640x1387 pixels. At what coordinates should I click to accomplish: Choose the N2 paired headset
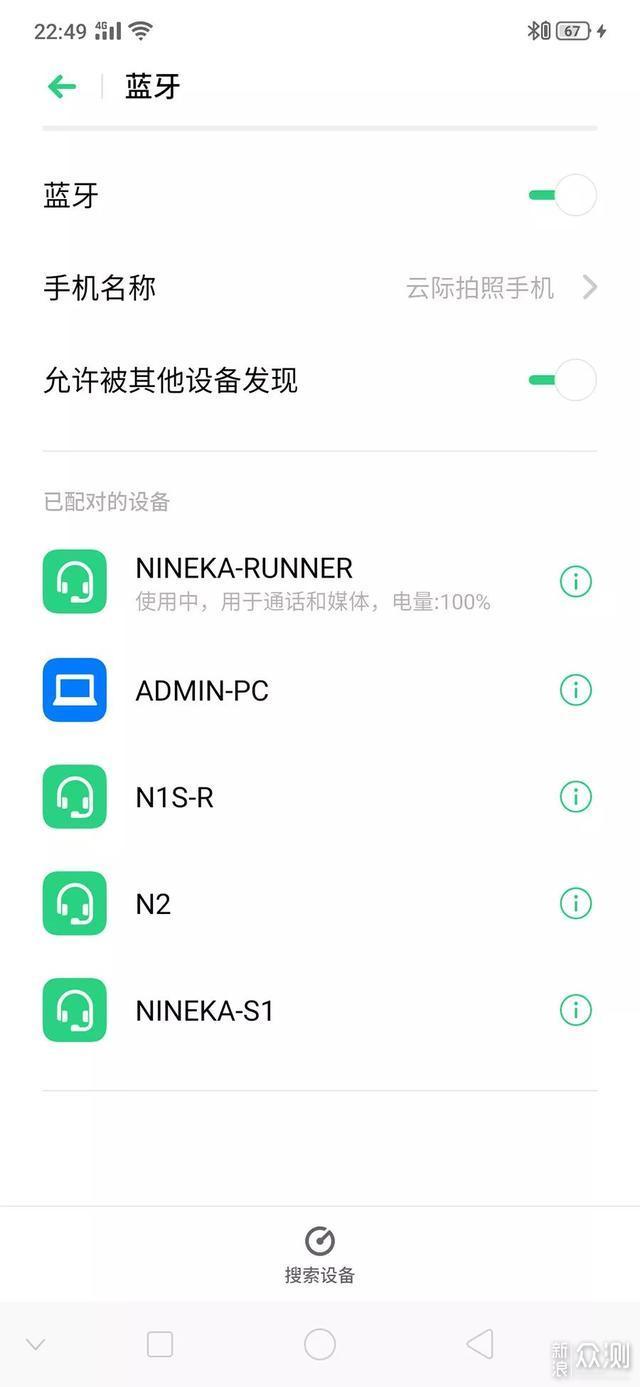[x=300, y=904]
